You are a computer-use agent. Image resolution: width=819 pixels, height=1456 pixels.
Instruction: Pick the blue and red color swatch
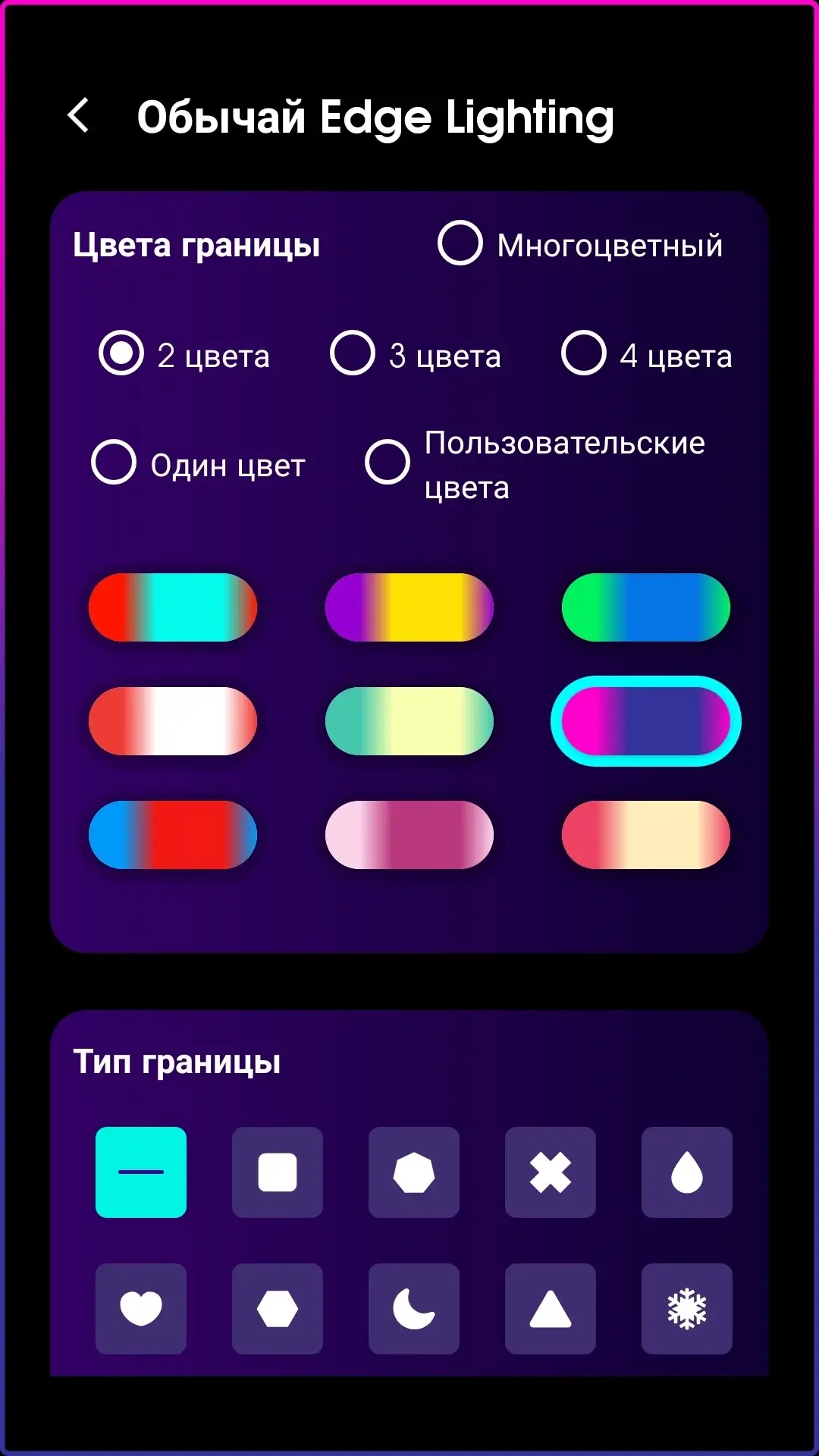[x=173, y=835]
